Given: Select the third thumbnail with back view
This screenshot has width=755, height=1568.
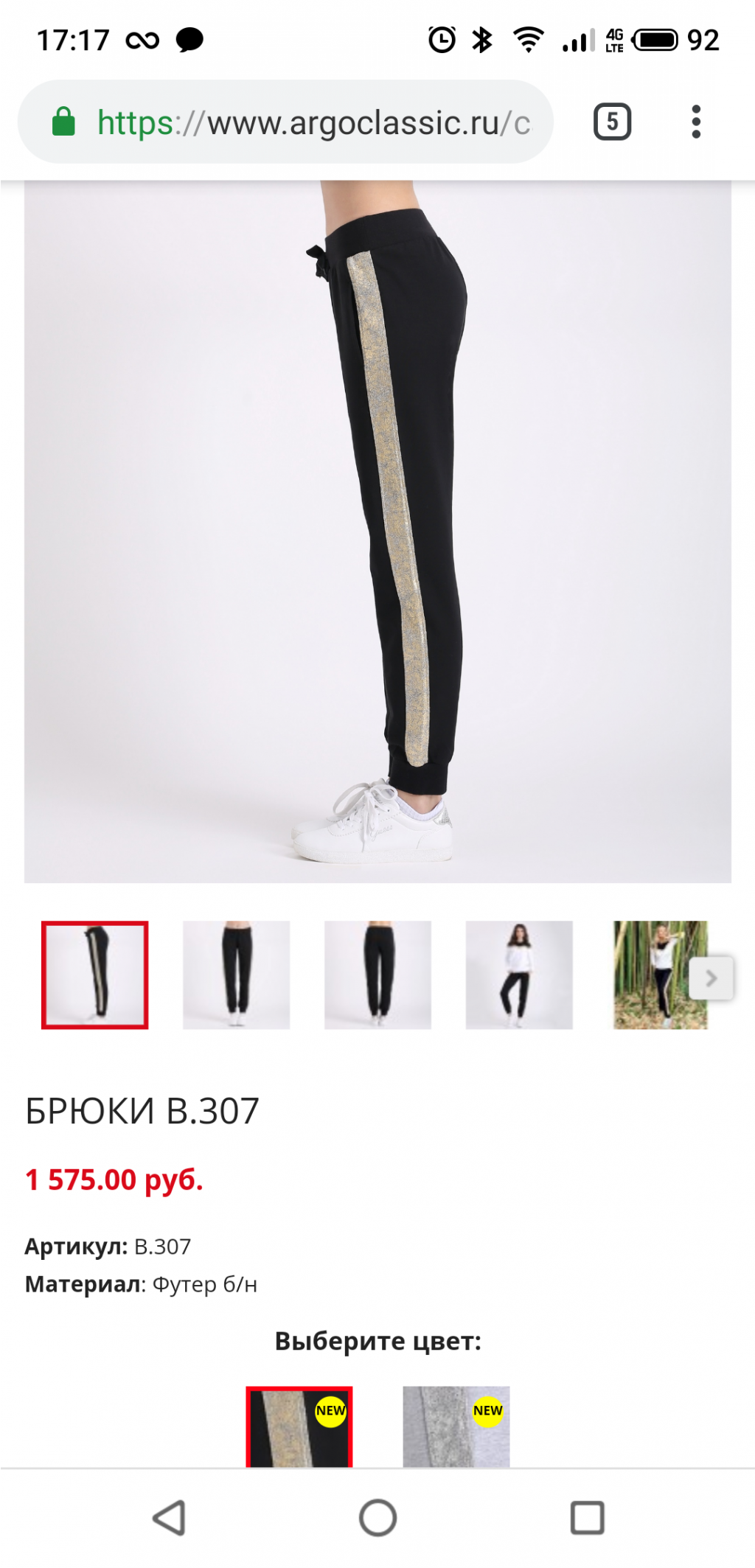Looking at the screenshot, I should [377, 975].
